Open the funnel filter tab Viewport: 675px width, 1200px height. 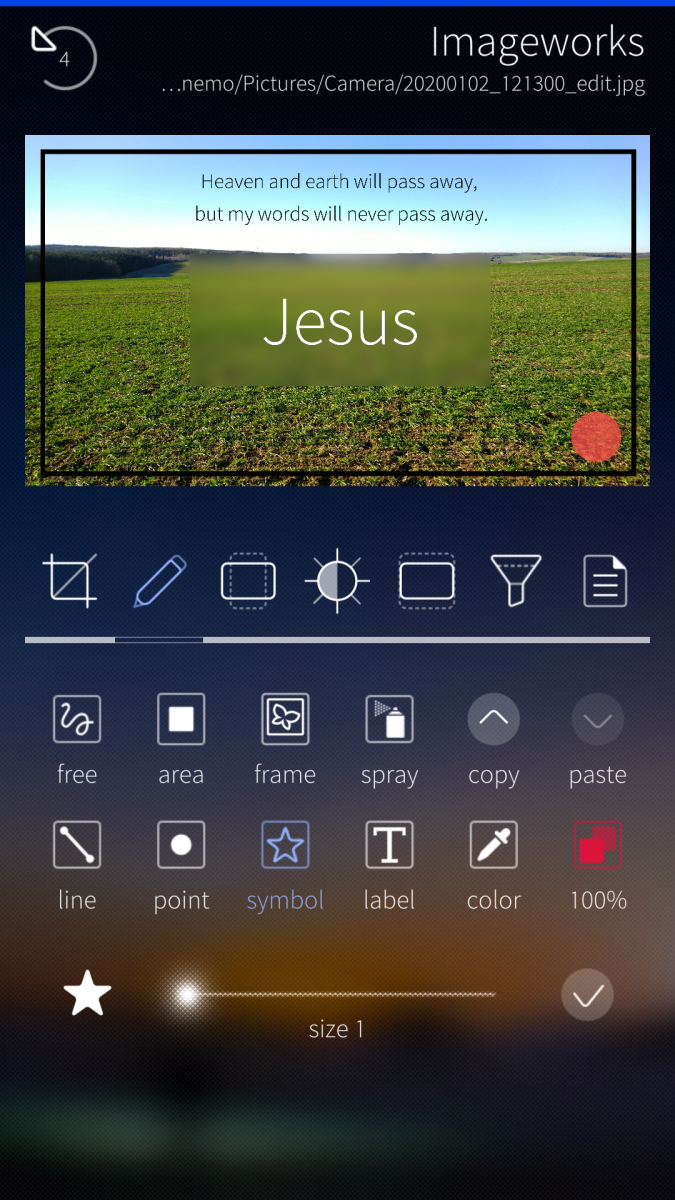(515, 580)
